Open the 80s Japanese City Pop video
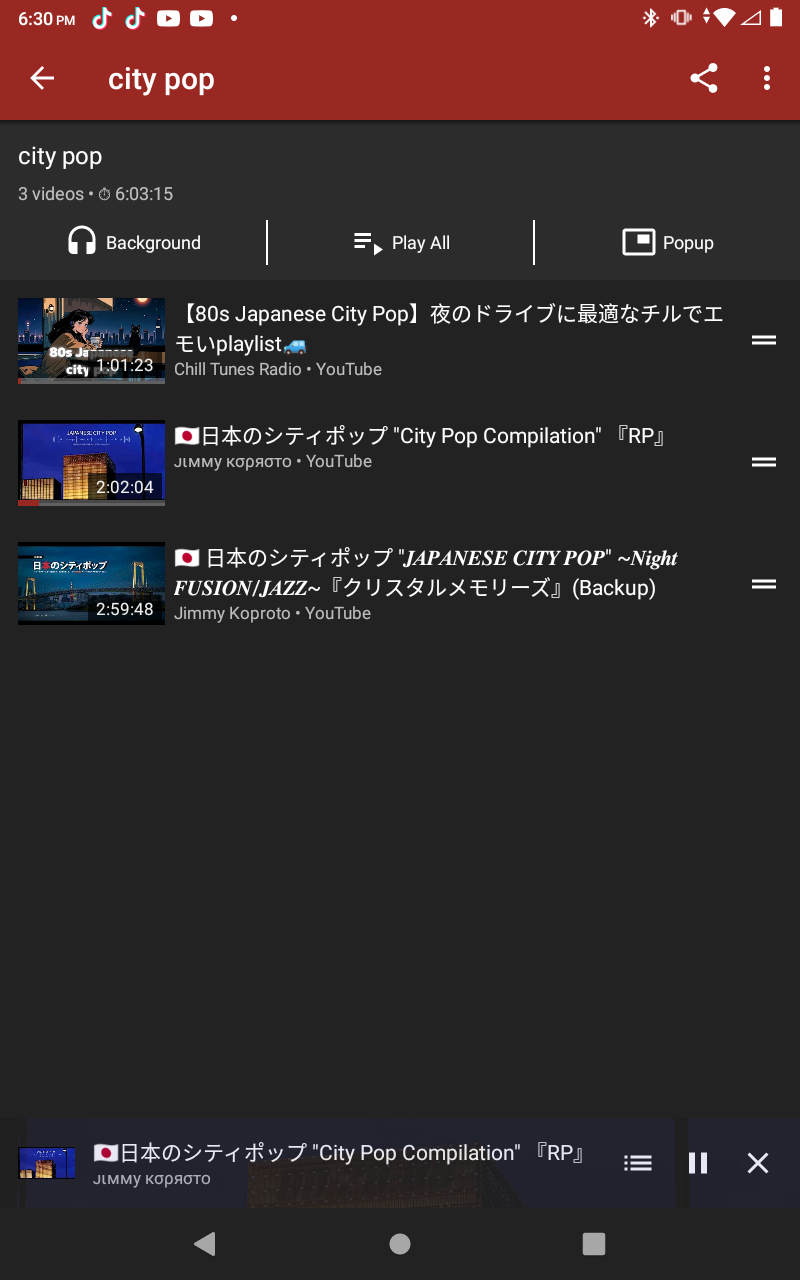Image resolution: width=800 pixels, height=1280 pixels. [400, 340]
